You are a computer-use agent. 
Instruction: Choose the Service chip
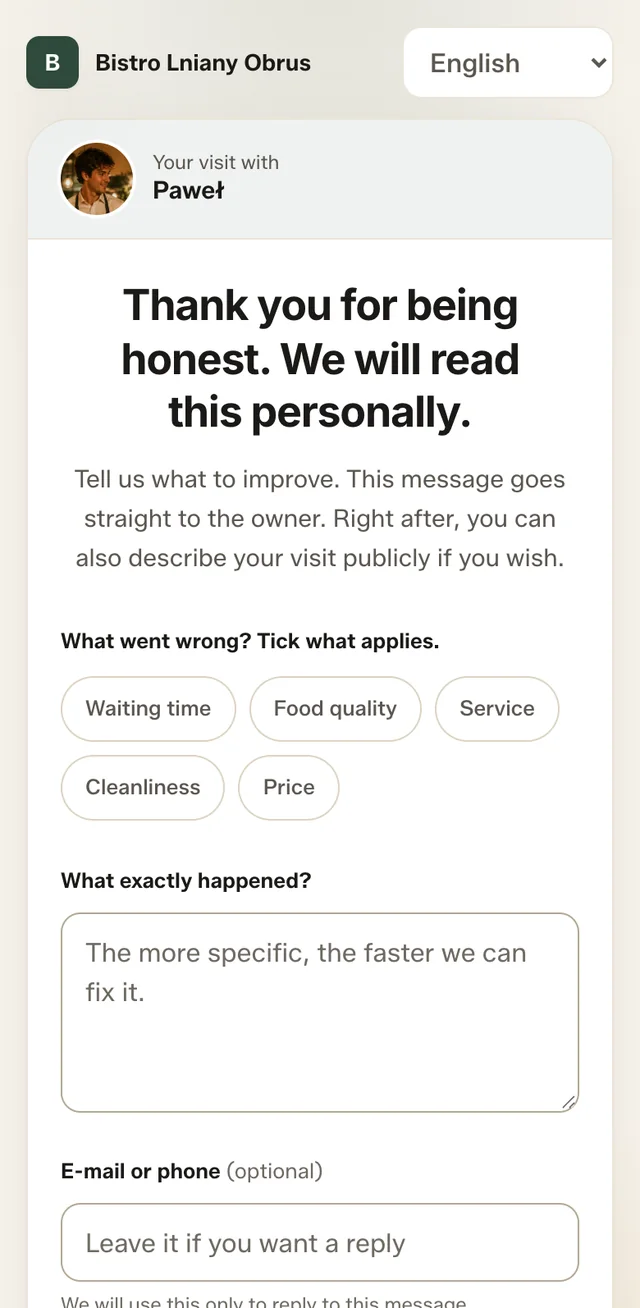pyautogui.click(x=497, y=709)
